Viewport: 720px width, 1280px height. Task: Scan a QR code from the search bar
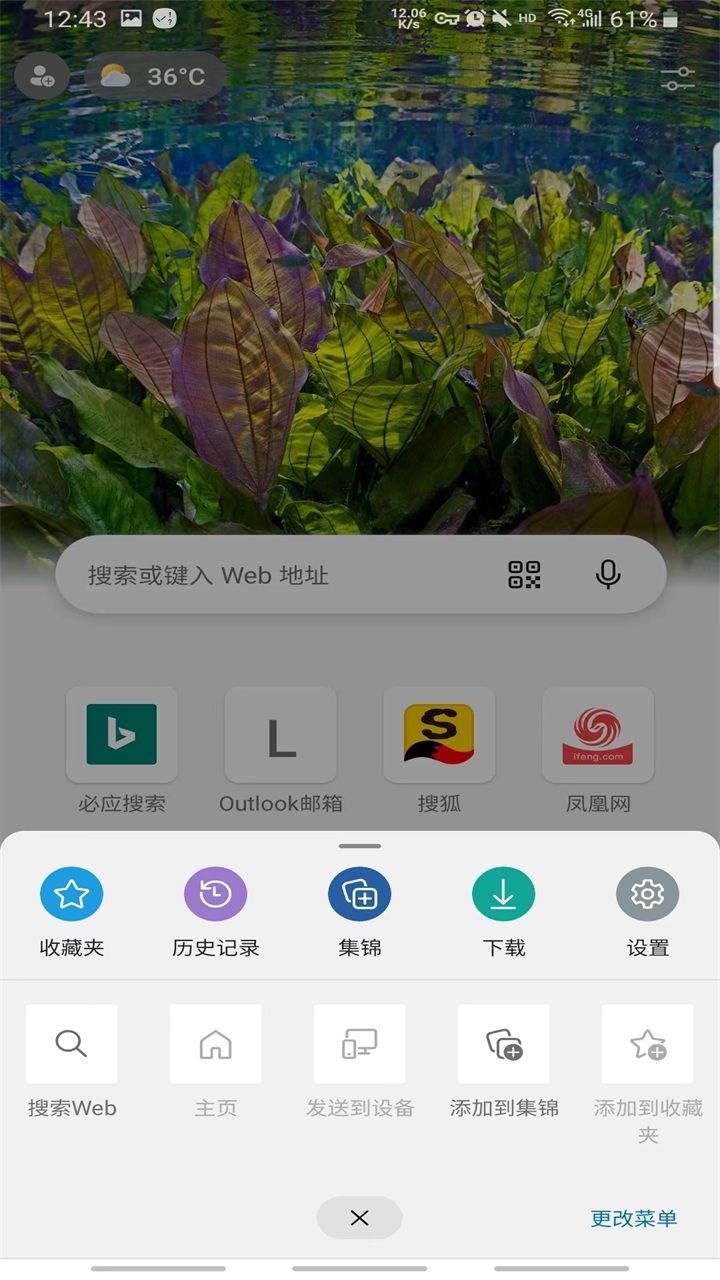(524, 575)
